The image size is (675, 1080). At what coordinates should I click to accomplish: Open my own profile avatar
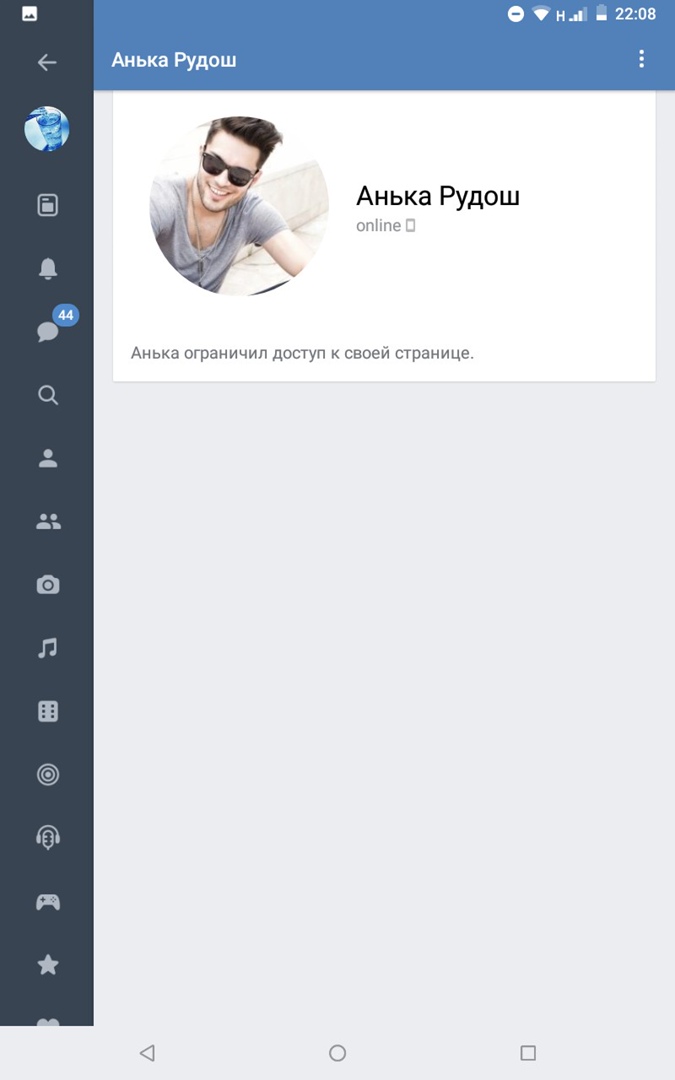point(47,130)
